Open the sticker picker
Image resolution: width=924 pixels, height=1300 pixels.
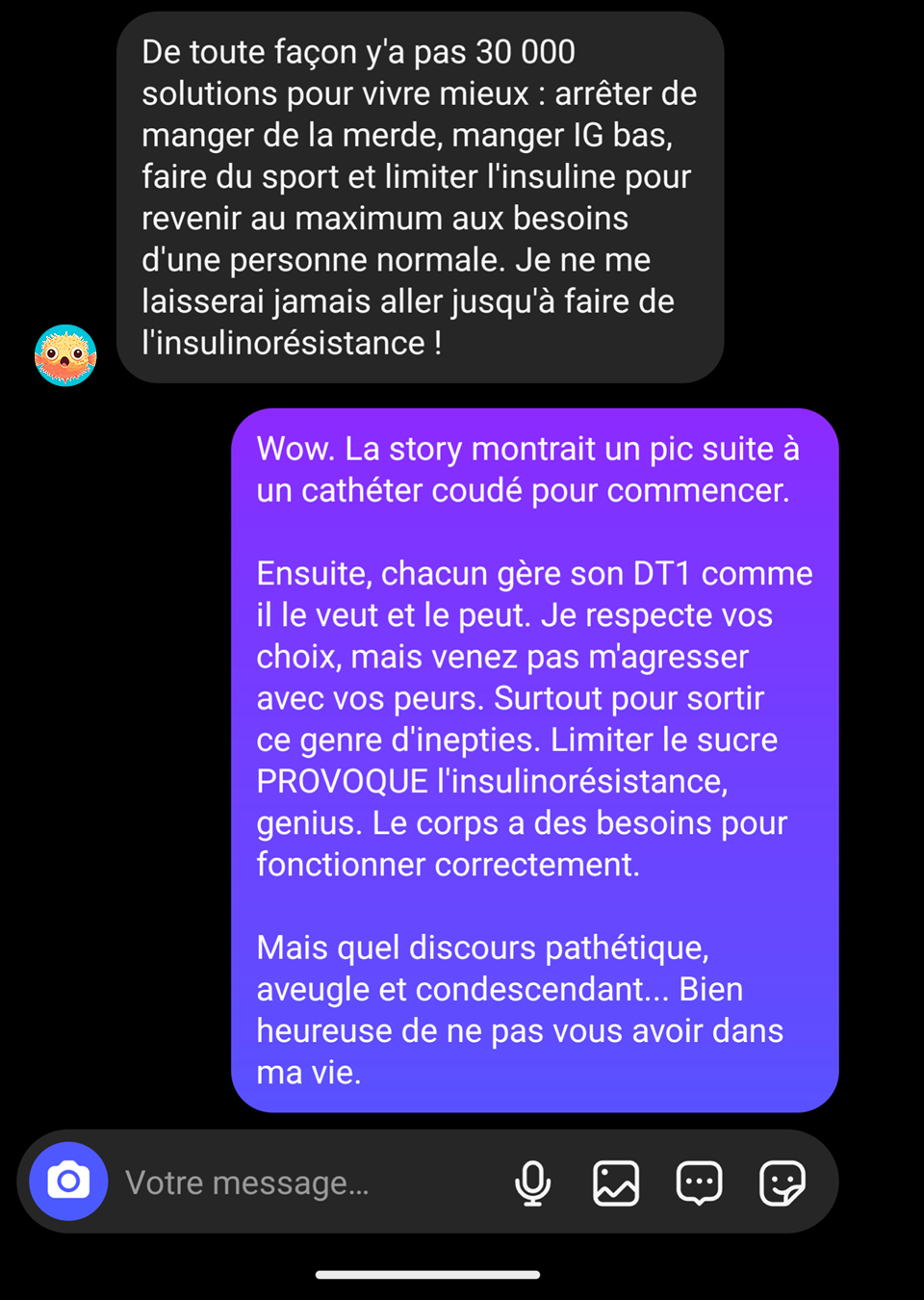[x=782, y=1183]
